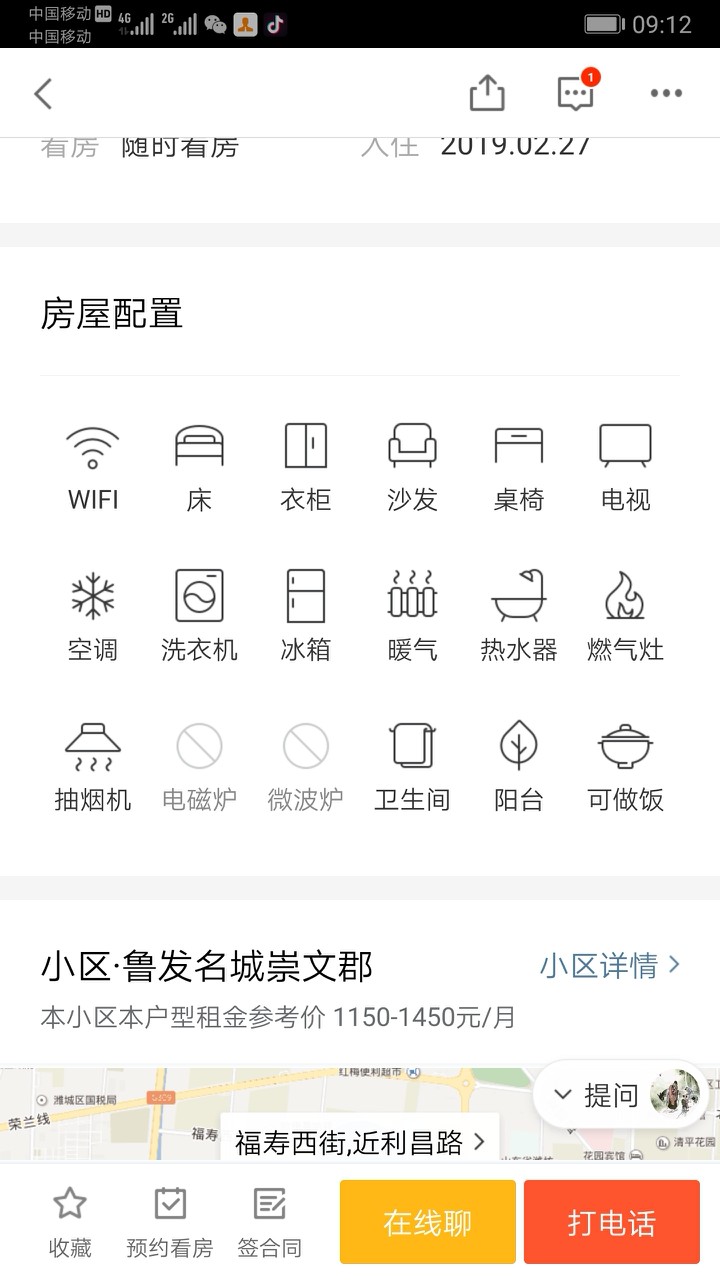This screenshot has height=1280, width=720.
Task: Start an online chat via 在线聊
Action: point(428,1222)
